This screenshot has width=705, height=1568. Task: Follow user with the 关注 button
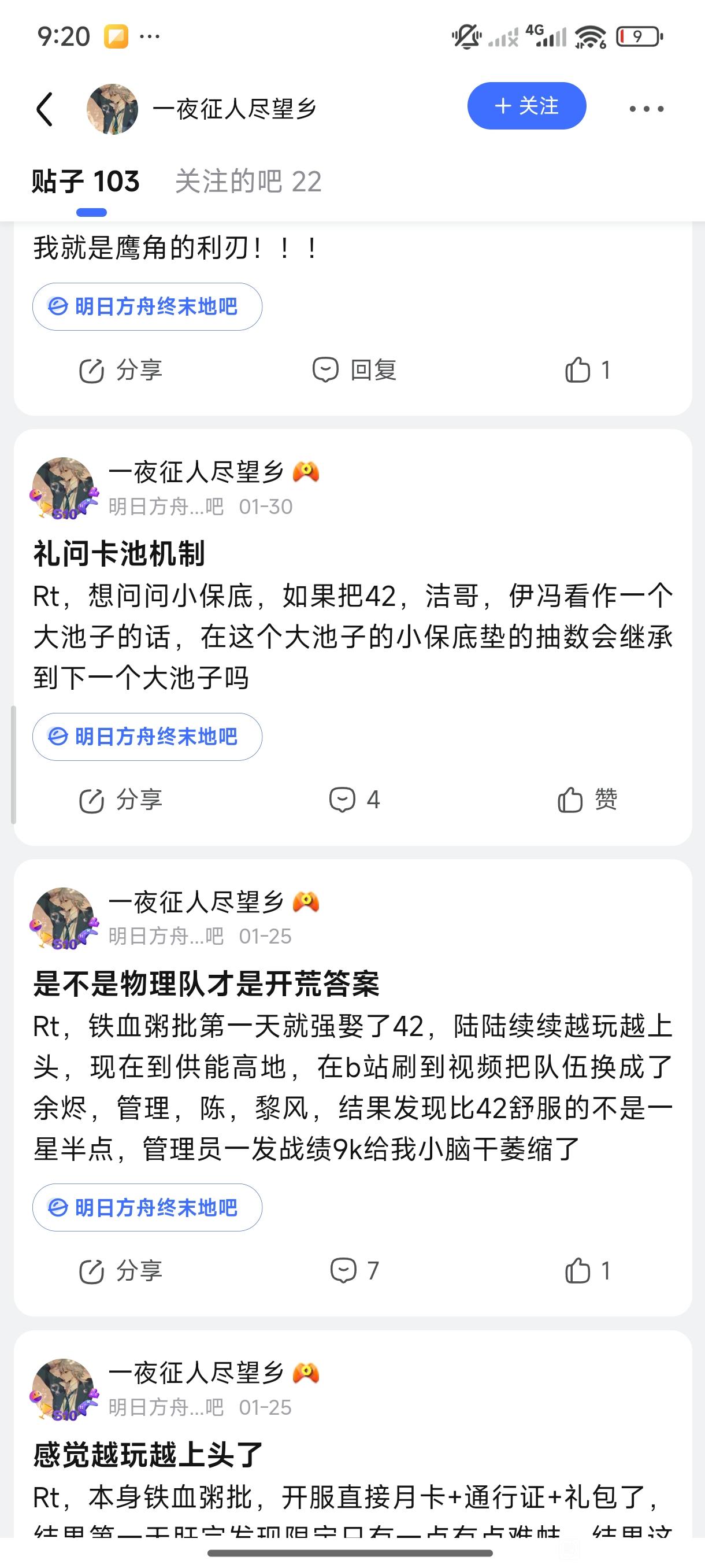pyautogui.click(x=526, y=106)
